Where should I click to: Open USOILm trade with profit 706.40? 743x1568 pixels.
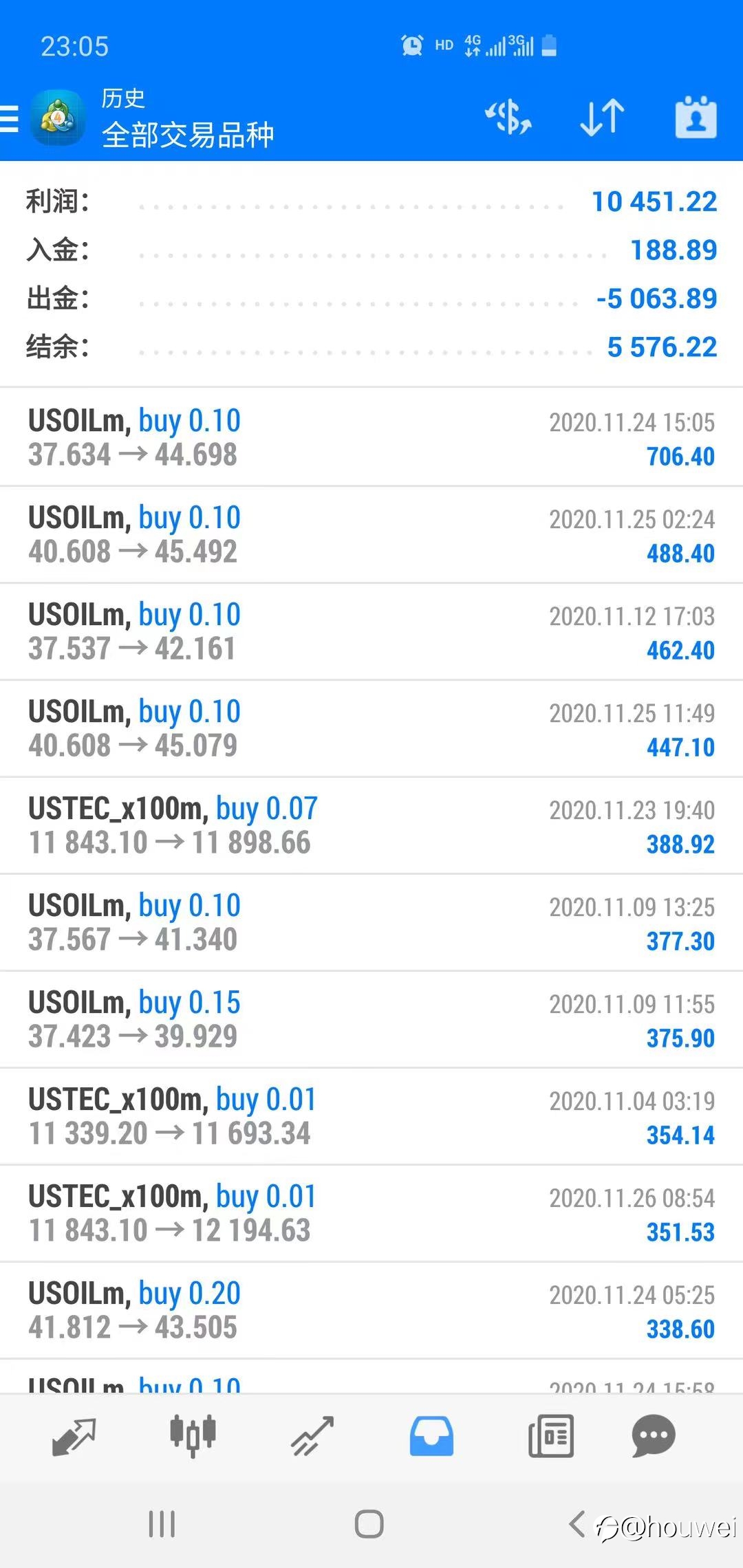point(371,437)
